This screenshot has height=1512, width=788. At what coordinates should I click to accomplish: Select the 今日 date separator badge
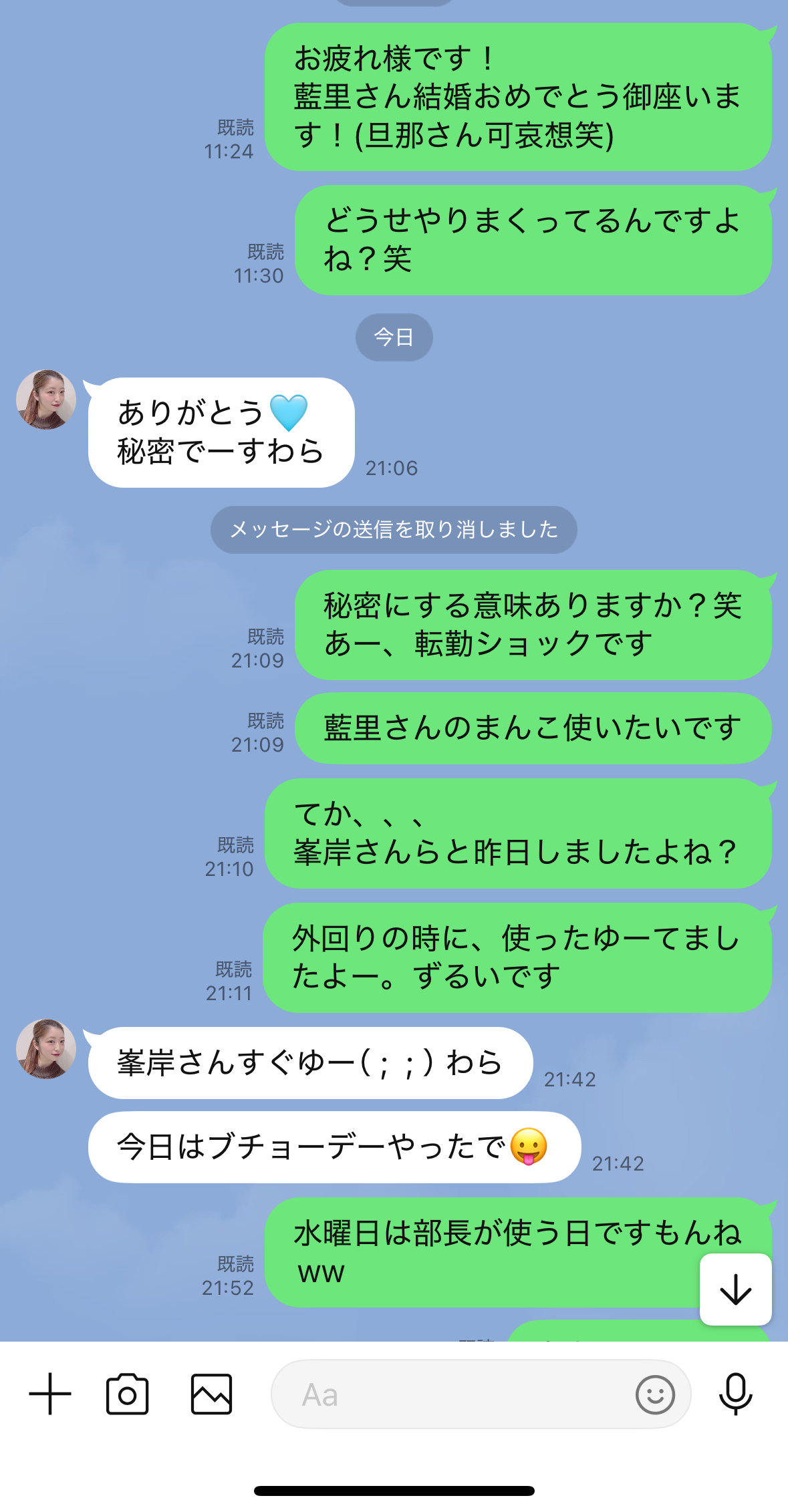point(394,337)
